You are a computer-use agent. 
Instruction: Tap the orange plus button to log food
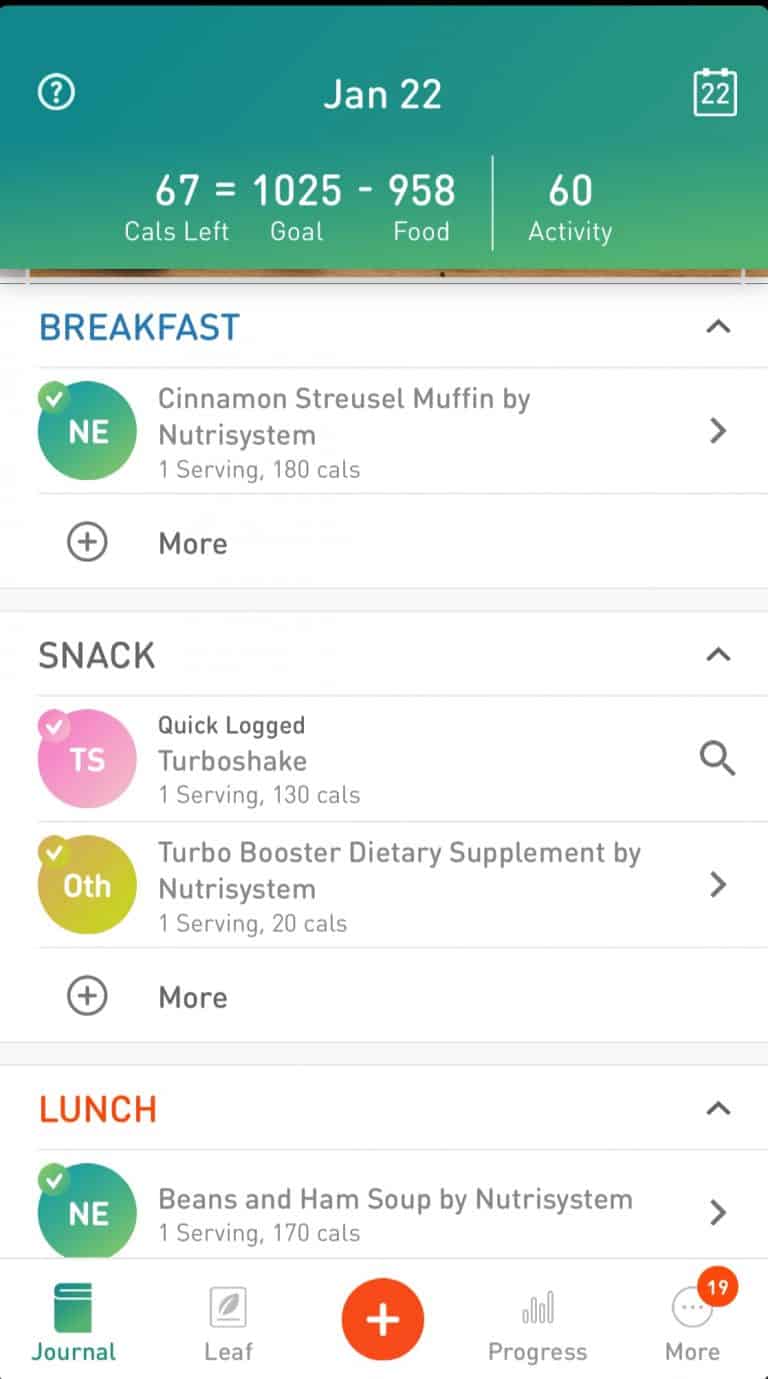(x=383, y=1319)
